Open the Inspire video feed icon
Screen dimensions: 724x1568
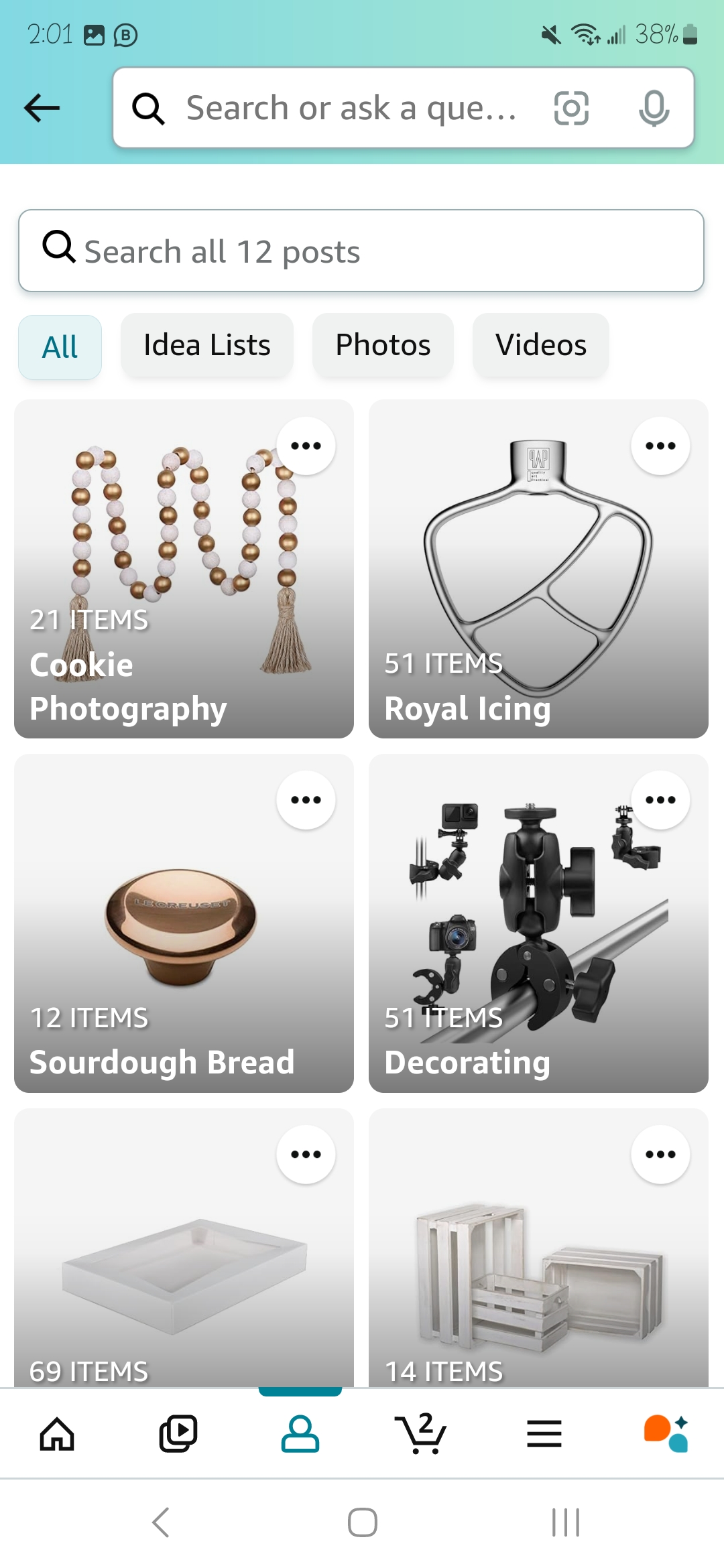coord(179,1434)
